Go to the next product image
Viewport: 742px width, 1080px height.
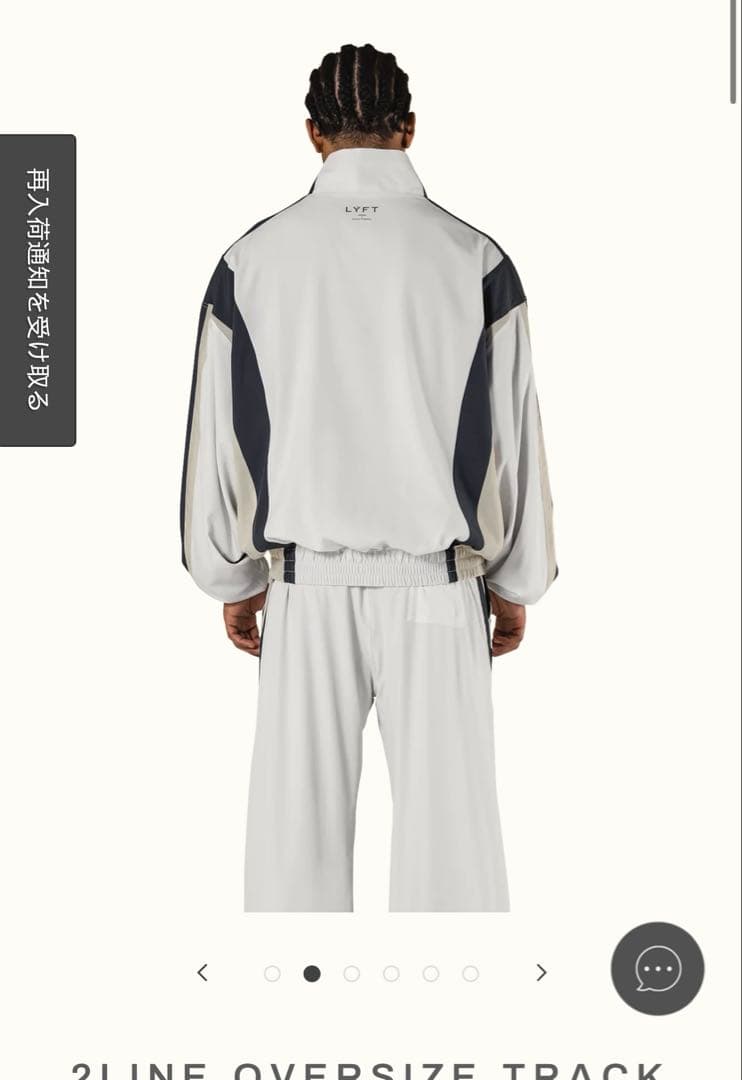pos(541,973)
